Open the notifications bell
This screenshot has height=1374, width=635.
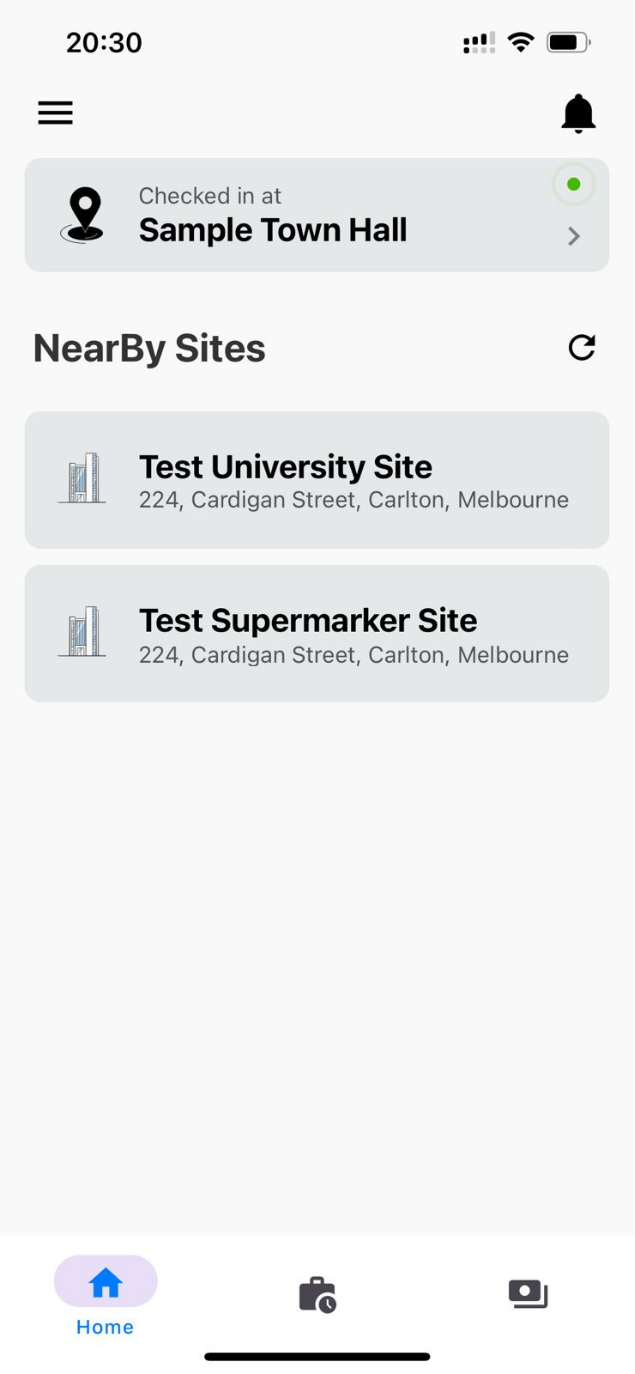[578, 114]
